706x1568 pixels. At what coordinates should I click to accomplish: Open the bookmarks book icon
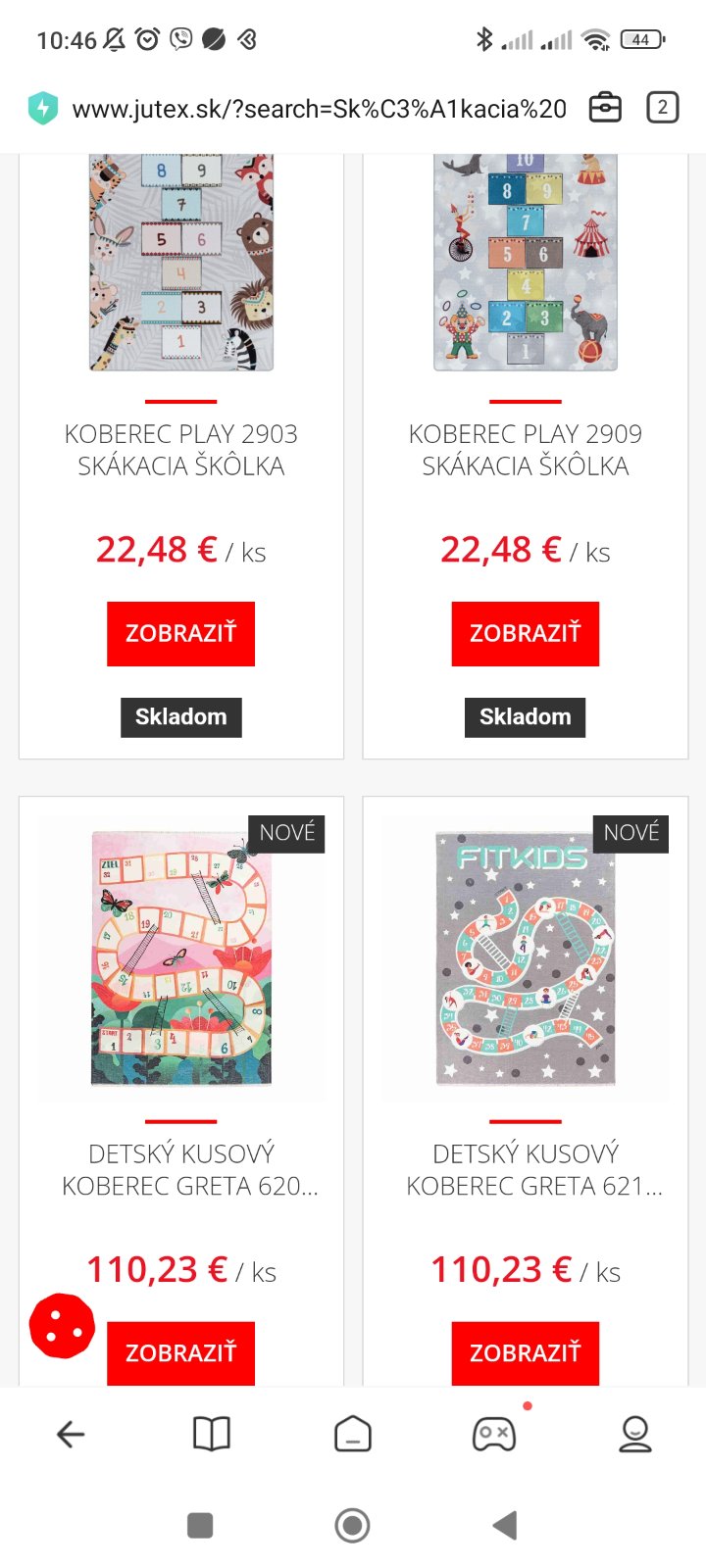212,1435
